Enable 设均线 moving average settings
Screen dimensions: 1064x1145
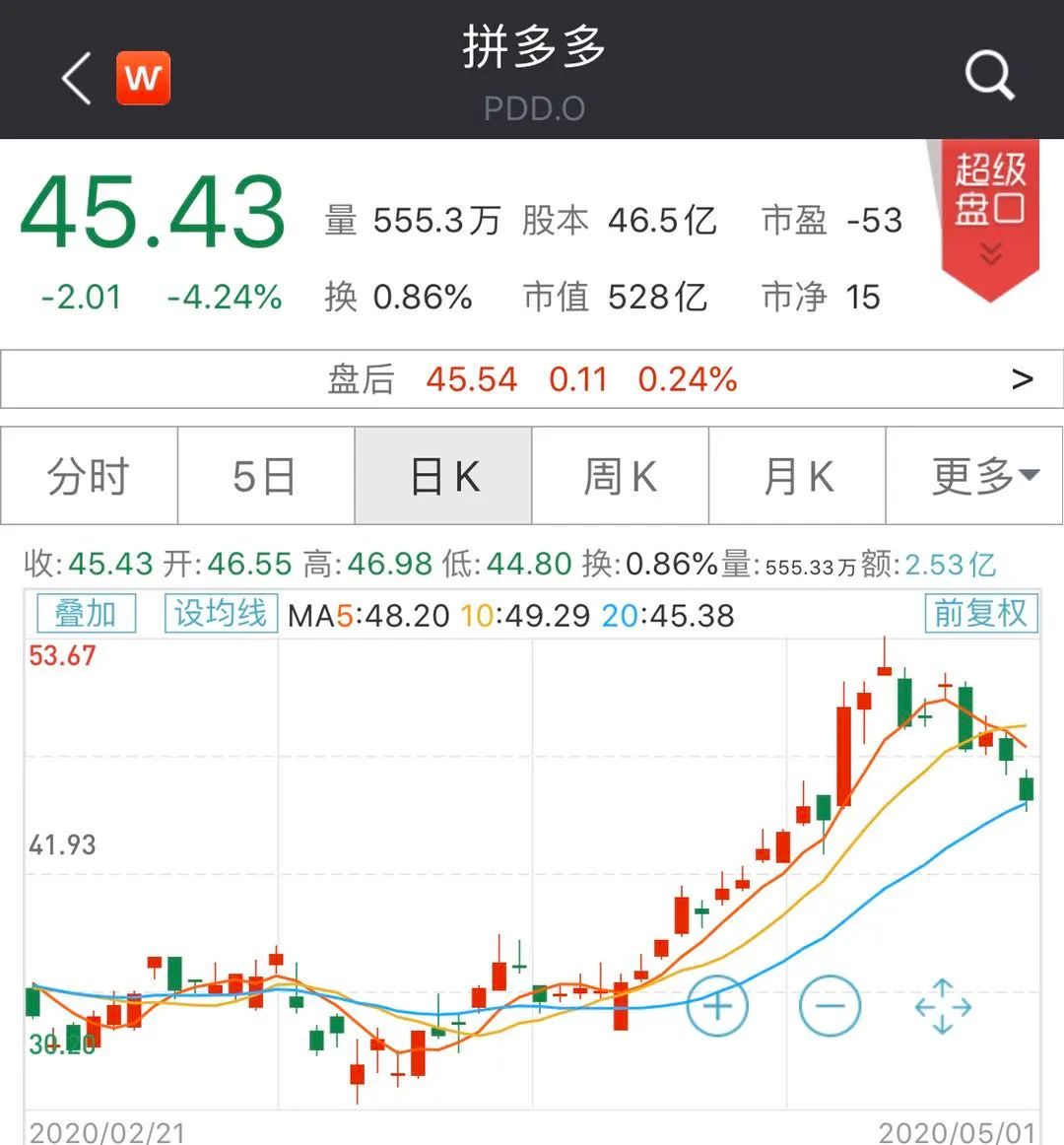tap(219, 613)
